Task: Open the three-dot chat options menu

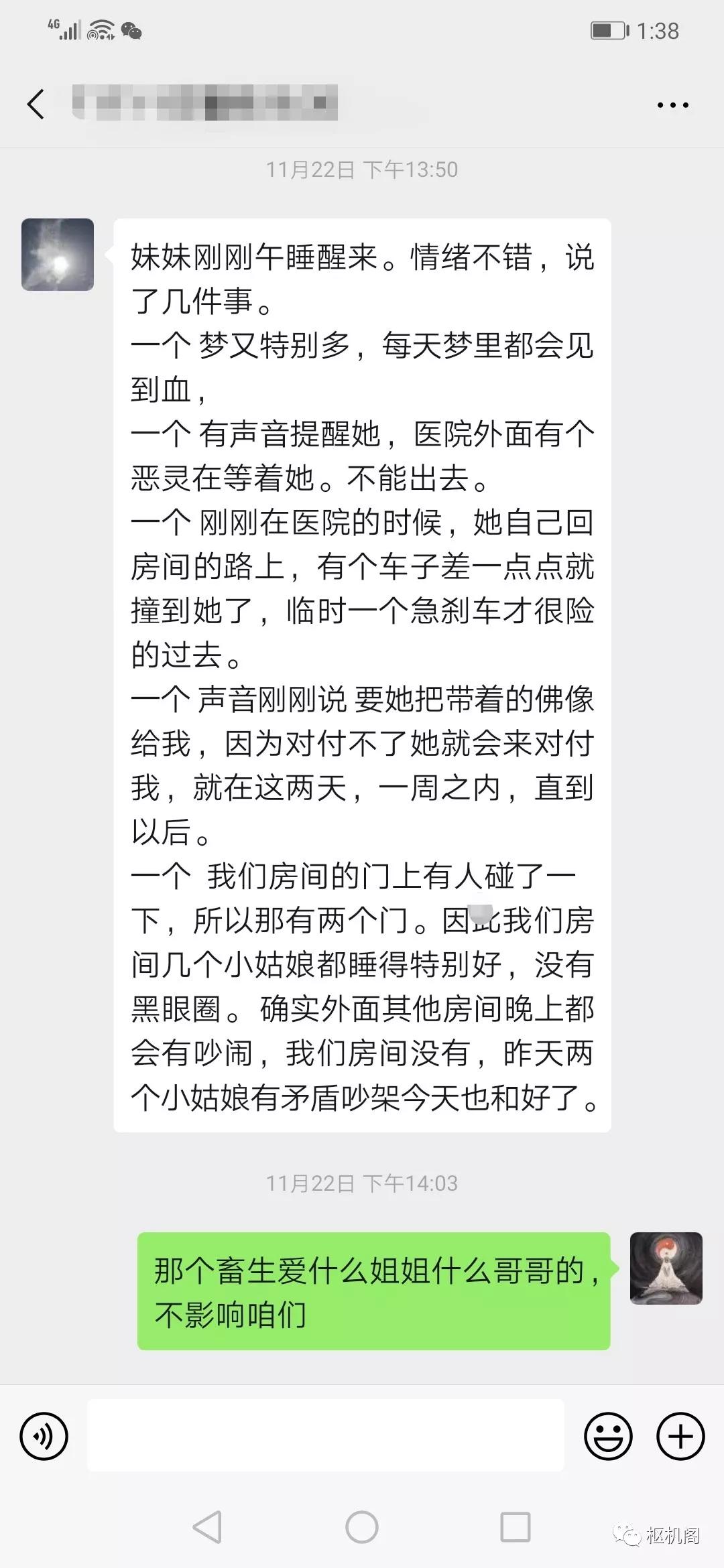Action: tap(672, 105)
